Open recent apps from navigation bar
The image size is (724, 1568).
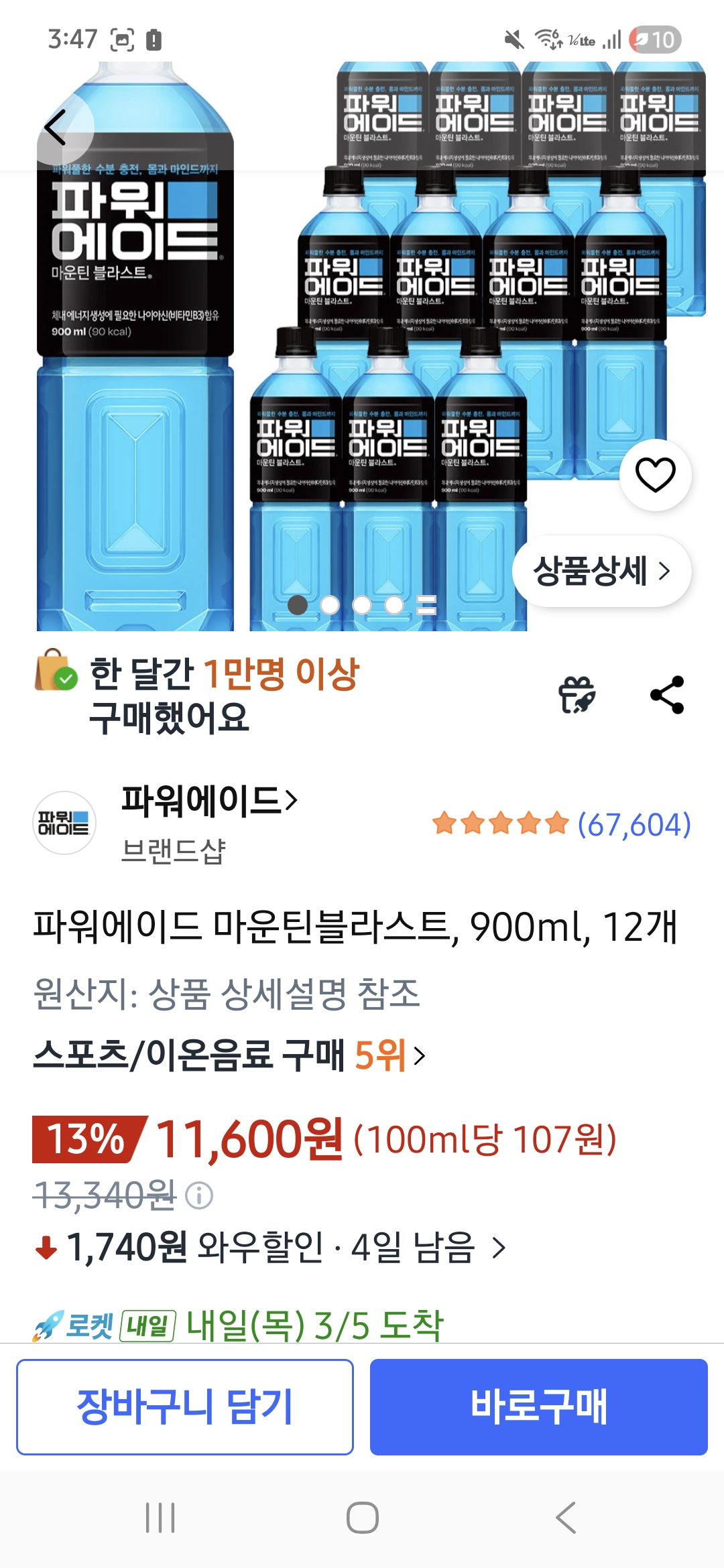160,1518
